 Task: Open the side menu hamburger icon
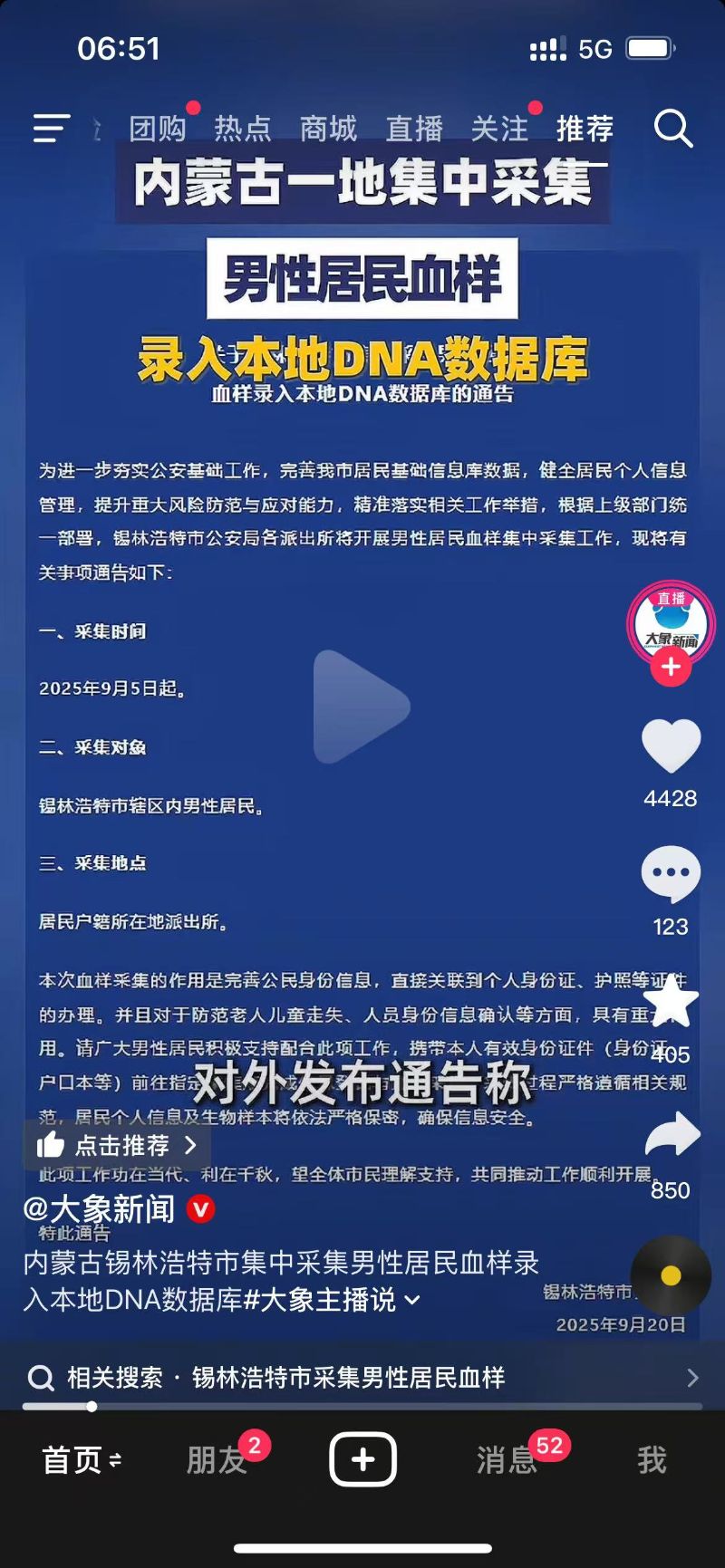coord(52,129)
